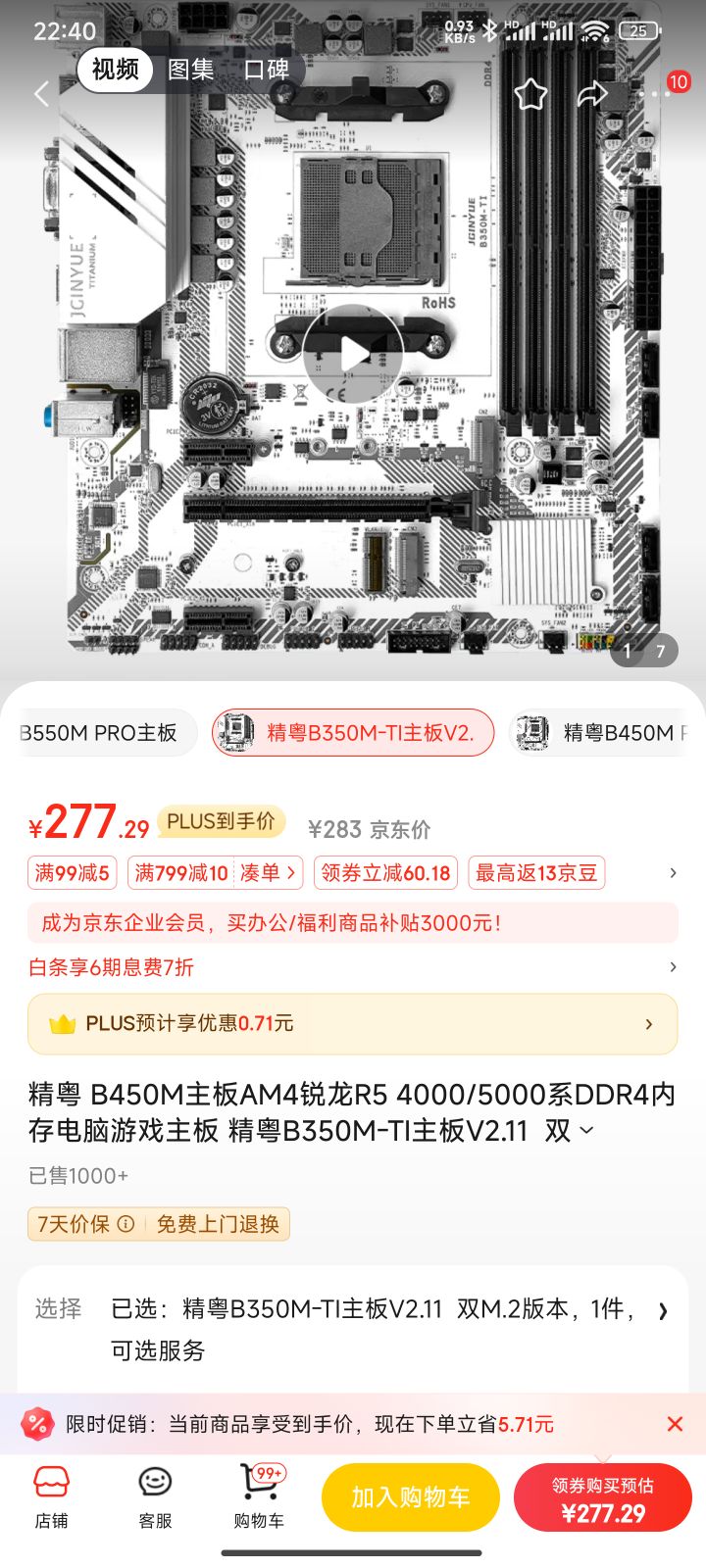Screen dimensions: 706x1568
Task: Open the 白条享6期息费7折 row chevron
Action: 672,967
